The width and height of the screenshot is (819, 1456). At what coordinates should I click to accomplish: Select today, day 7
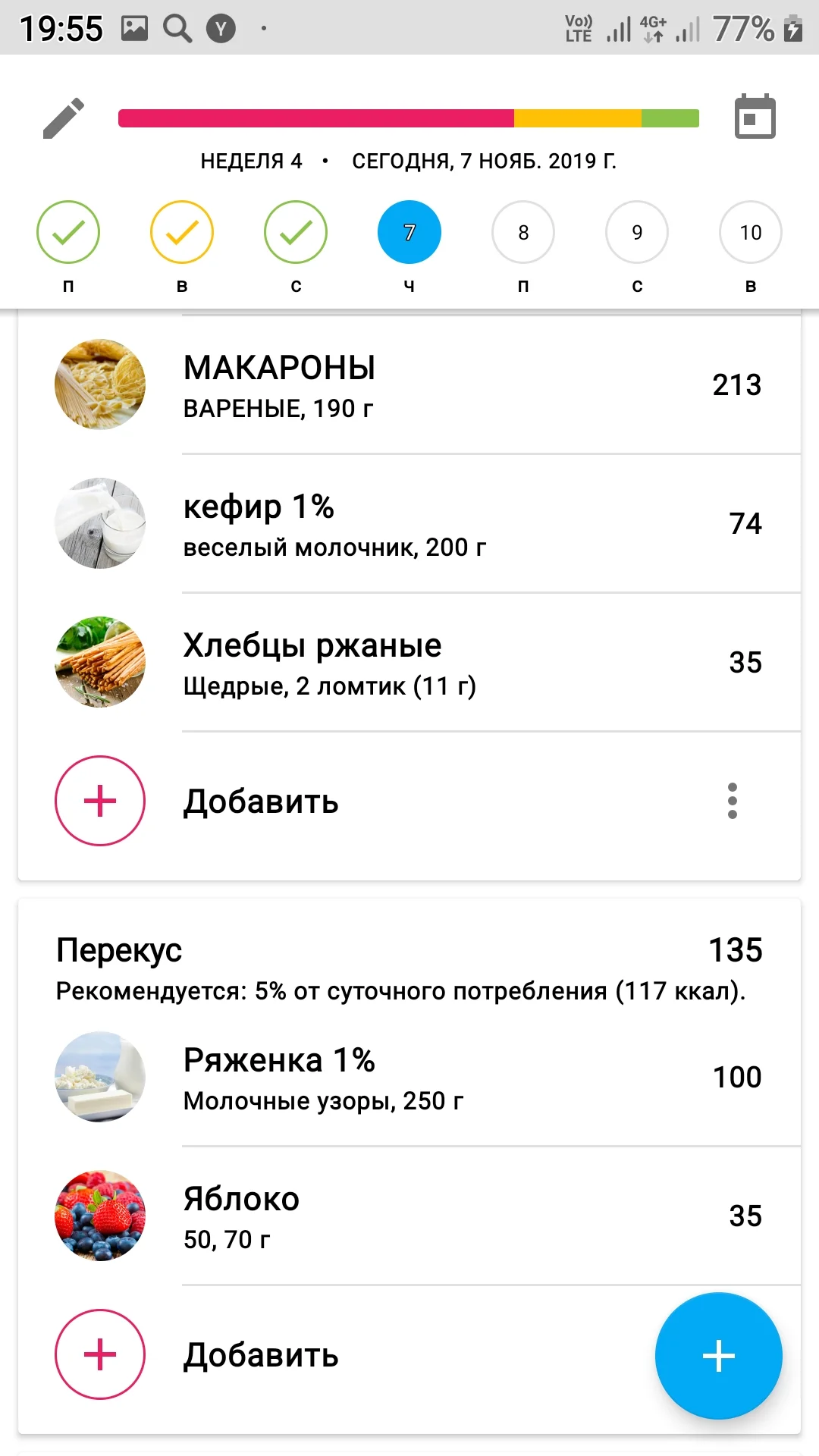point(409,232)
